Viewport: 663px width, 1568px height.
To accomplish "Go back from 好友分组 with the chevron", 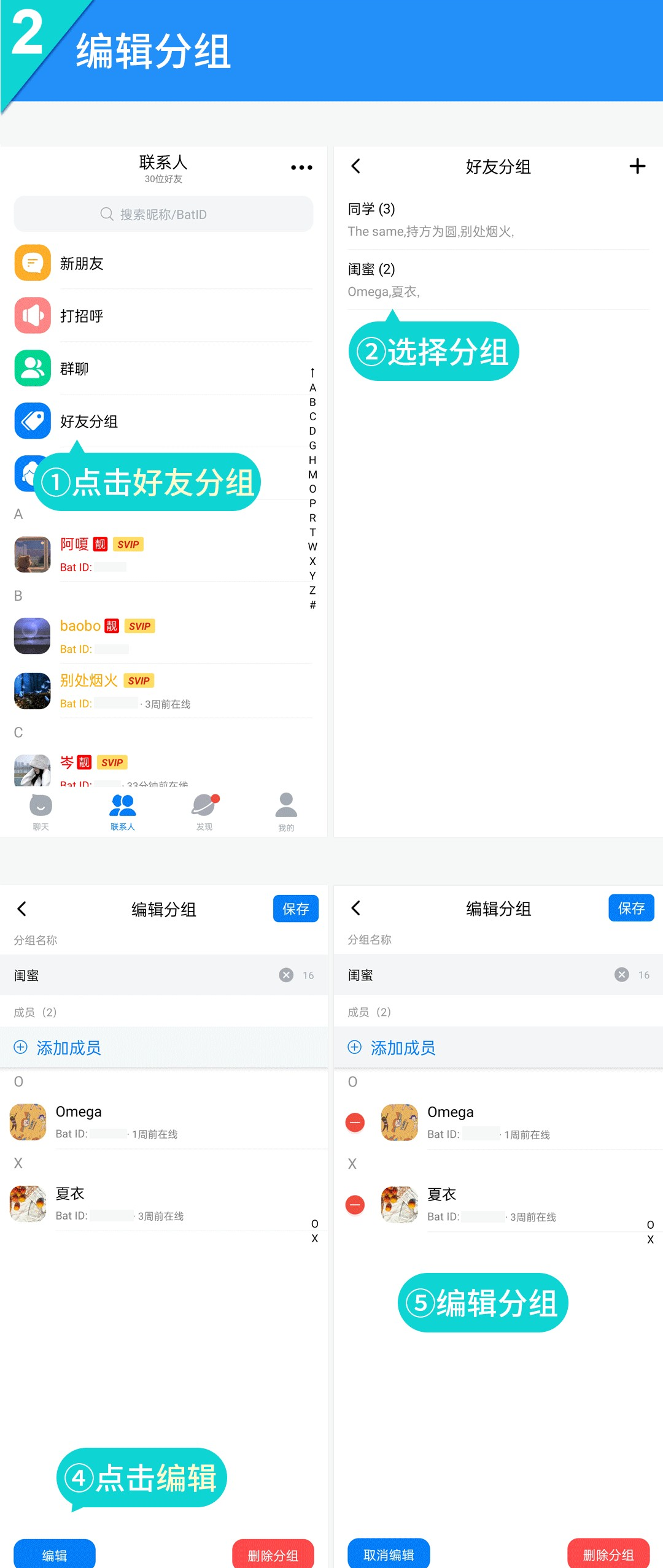I will click(x=355, y=166).
